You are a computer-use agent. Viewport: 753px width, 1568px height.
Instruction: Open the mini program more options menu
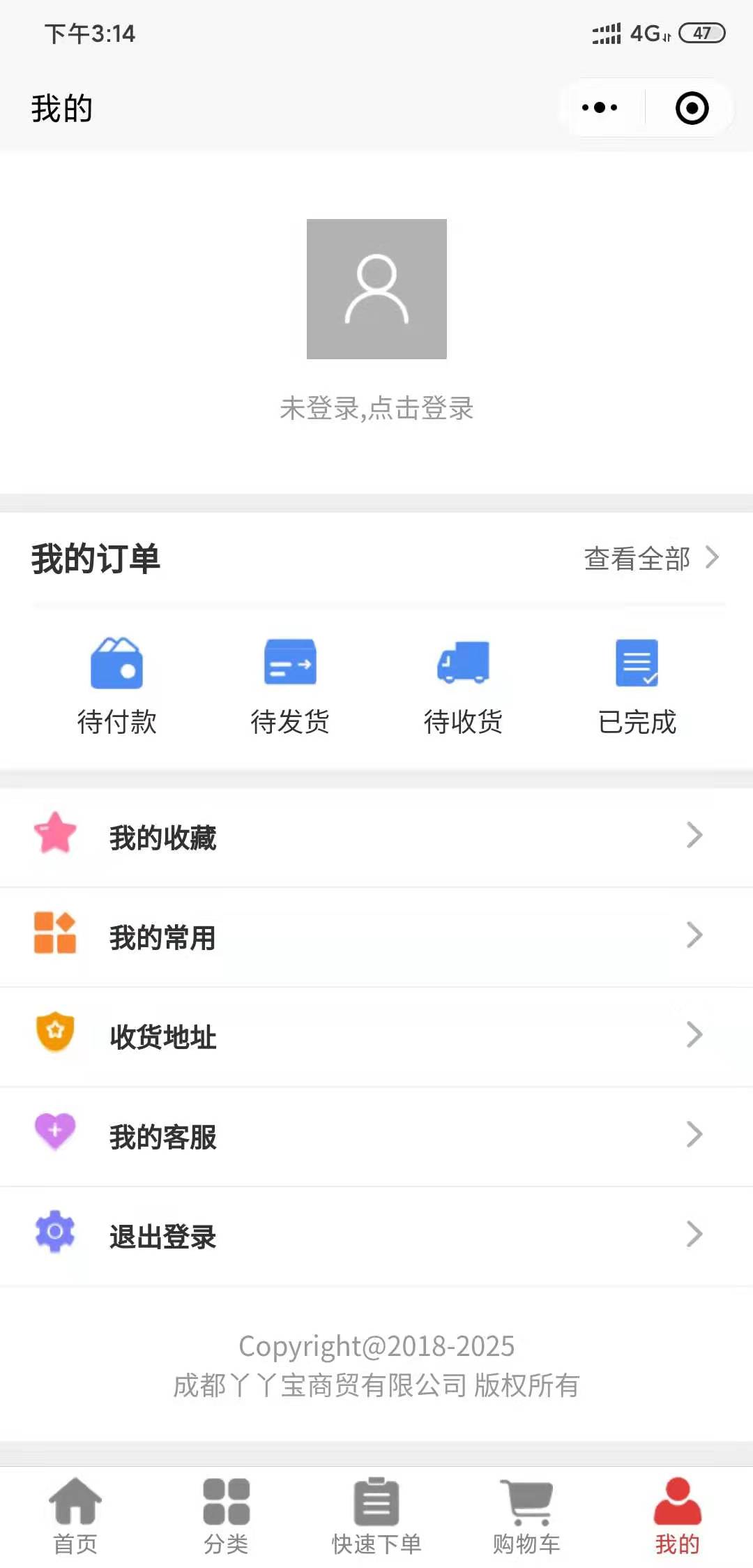click(600, 108)
